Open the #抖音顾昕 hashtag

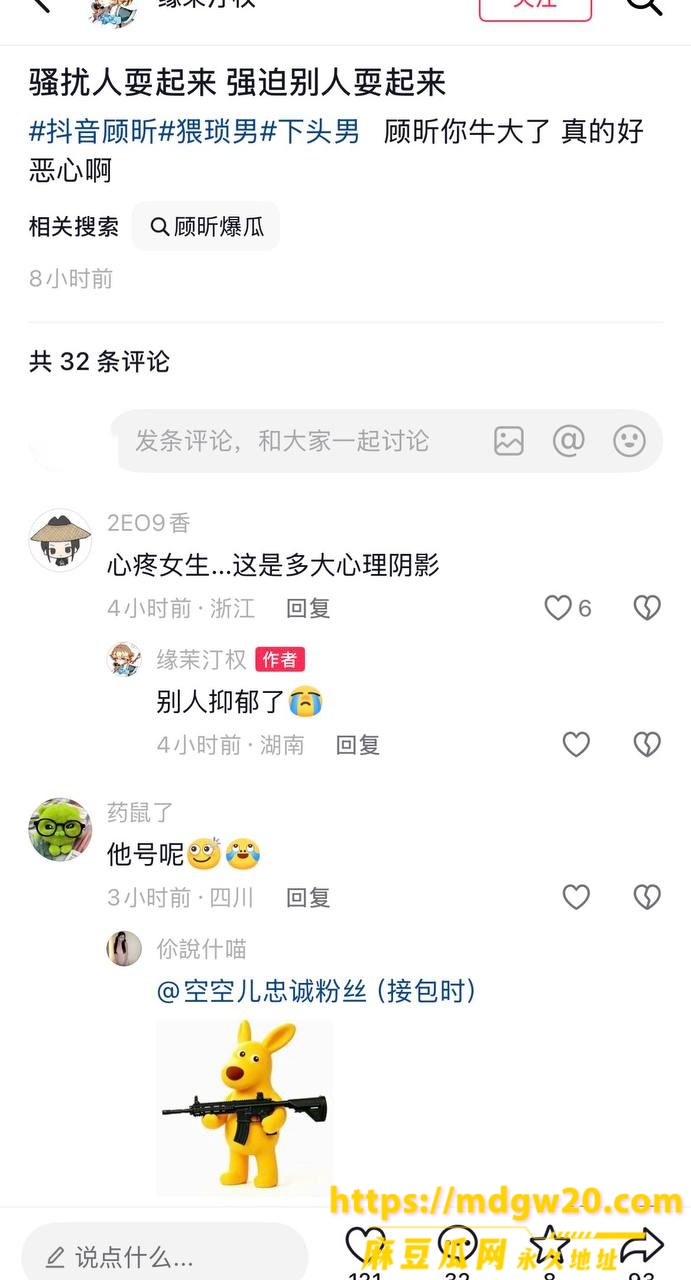click(94, 132)
